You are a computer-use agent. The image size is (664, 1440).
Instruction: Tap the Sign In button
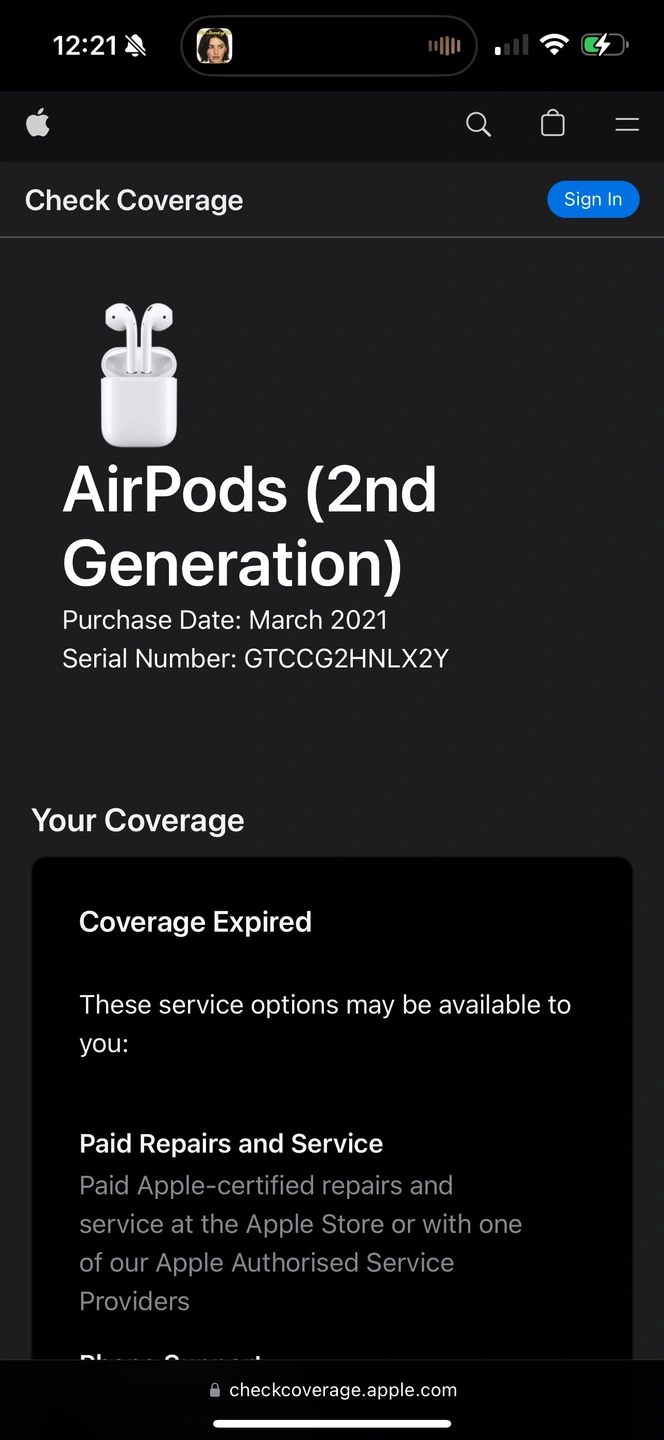click(593, 199)
